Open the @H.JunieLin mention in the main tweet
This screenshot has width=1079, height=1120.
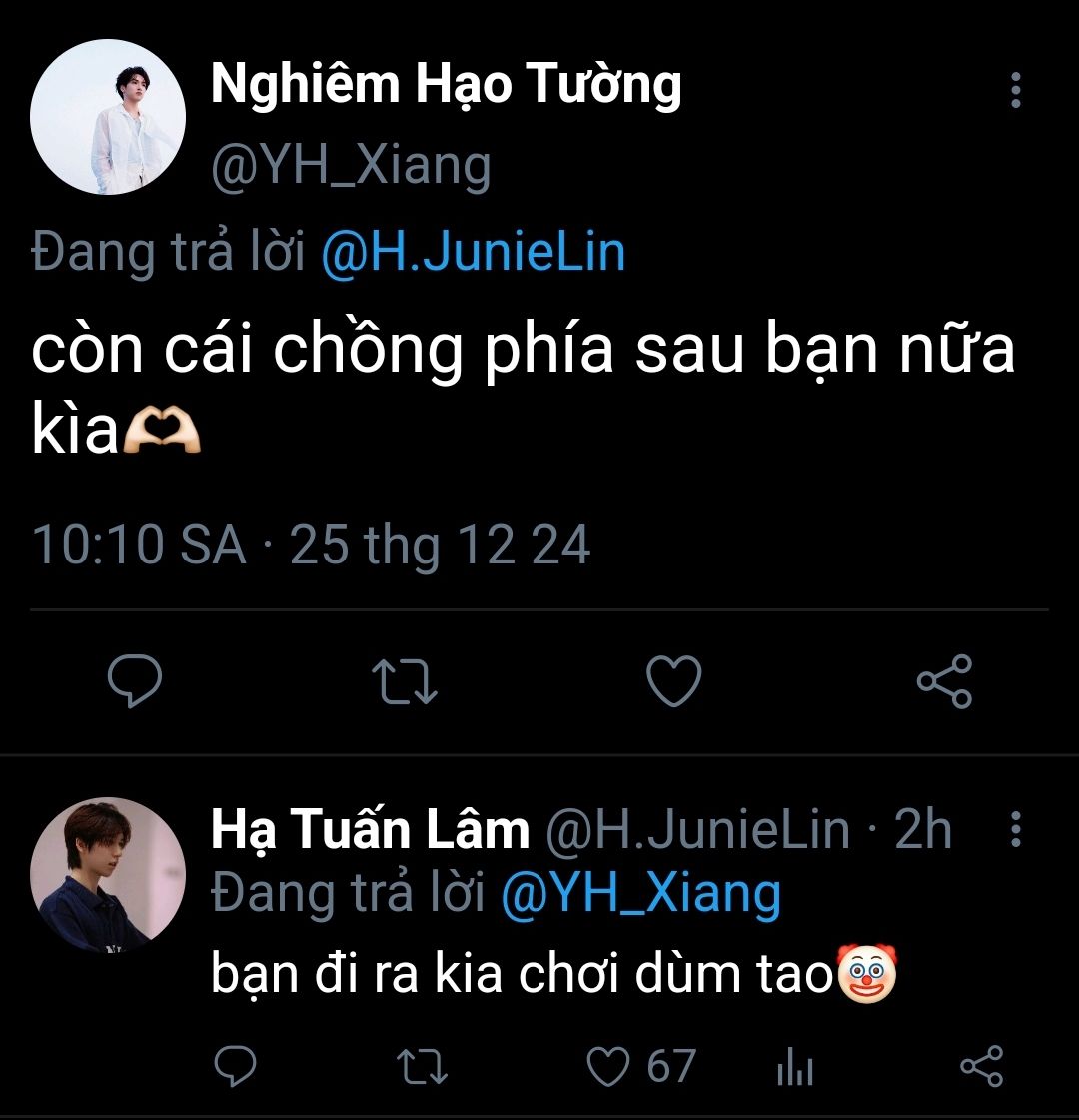click(x=473, y=251)
